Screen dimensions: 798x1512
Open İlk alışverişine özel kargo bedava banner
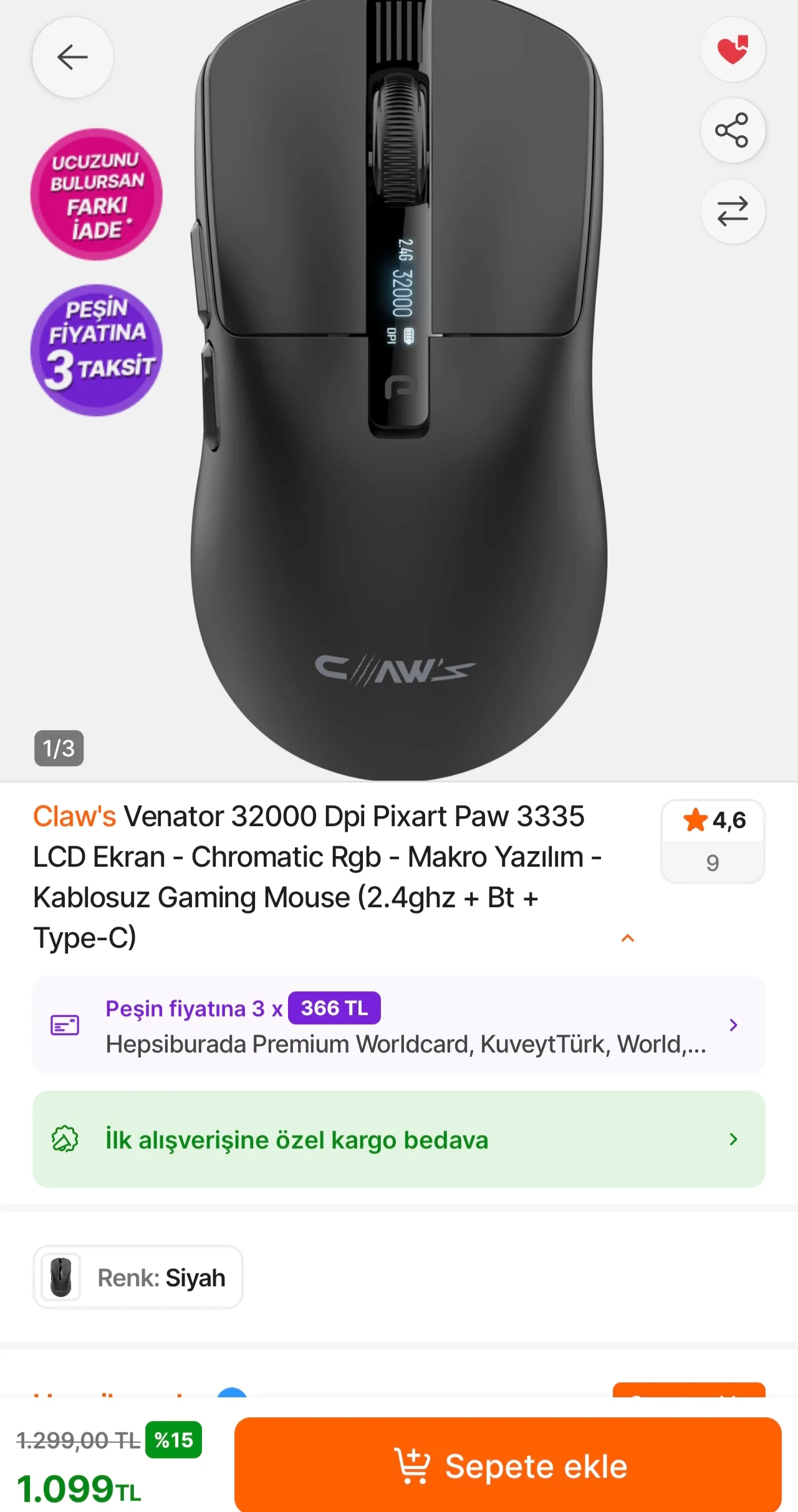click(399, 1139)
